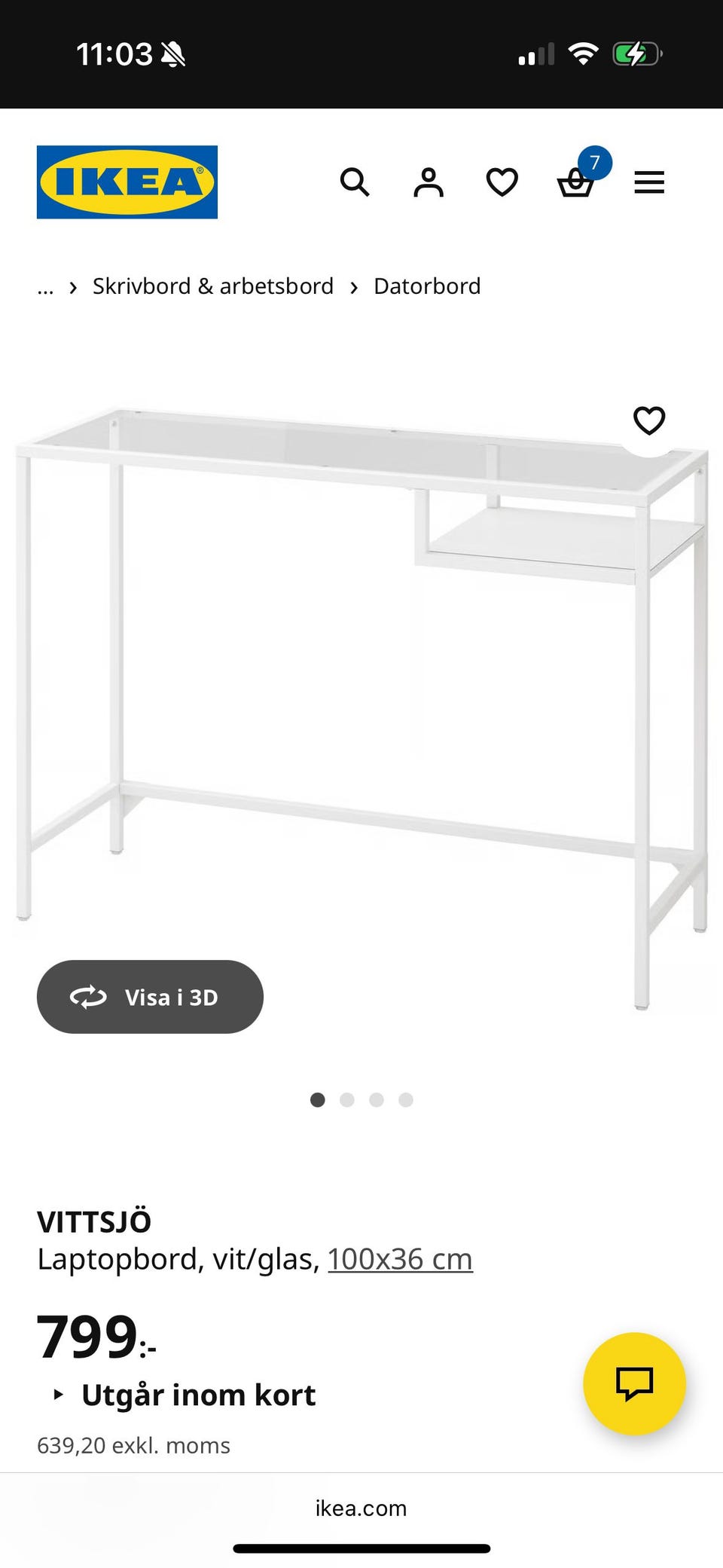This screenshot has height=1568, width=723.
Task: Open the yellow chat bubble button
Action: [634, 1383]
